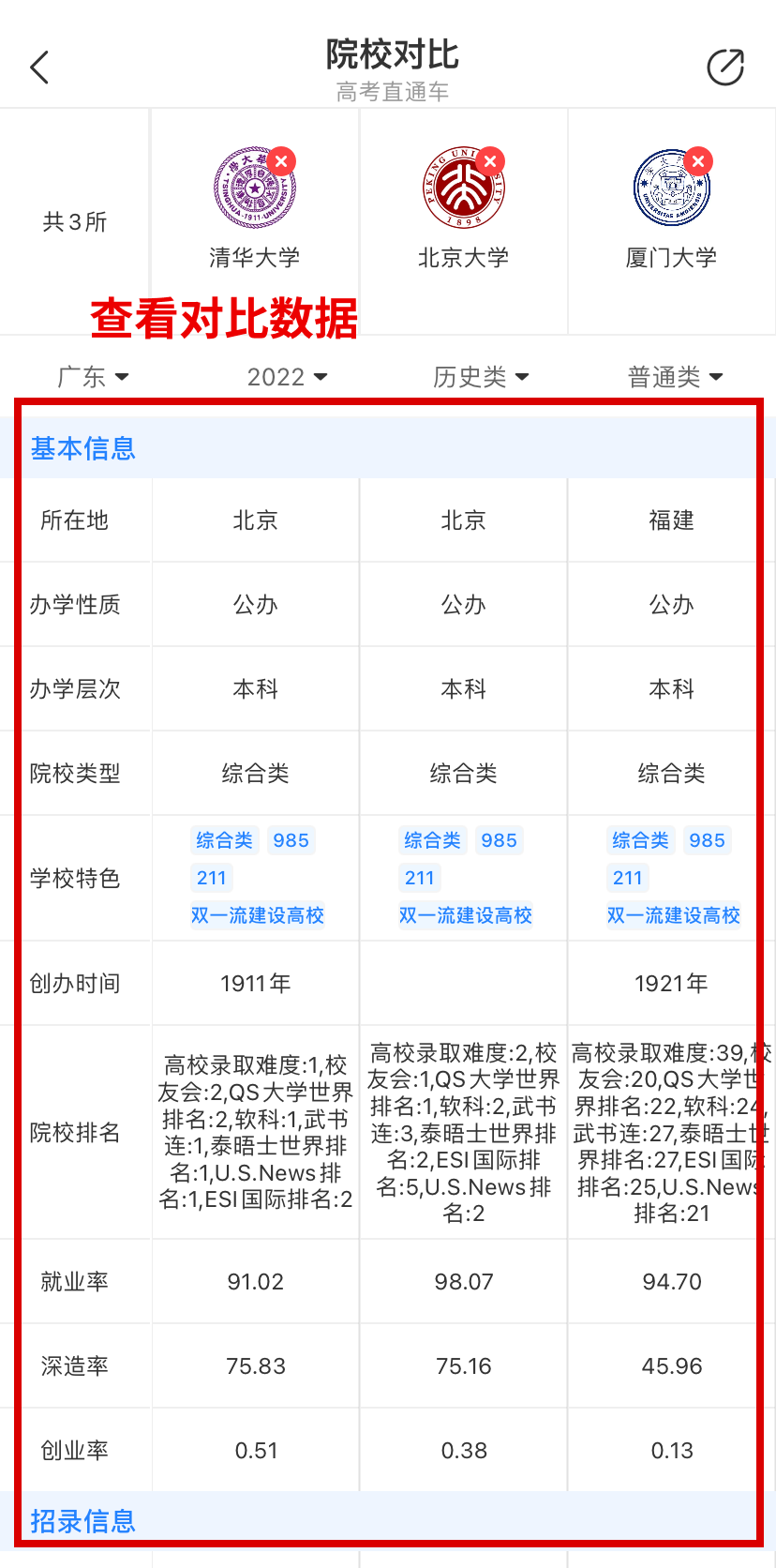This screenshot has height=1568, width=776.
Task: Remove 清华大学 from comparison
Action: [x=281, y=160]
